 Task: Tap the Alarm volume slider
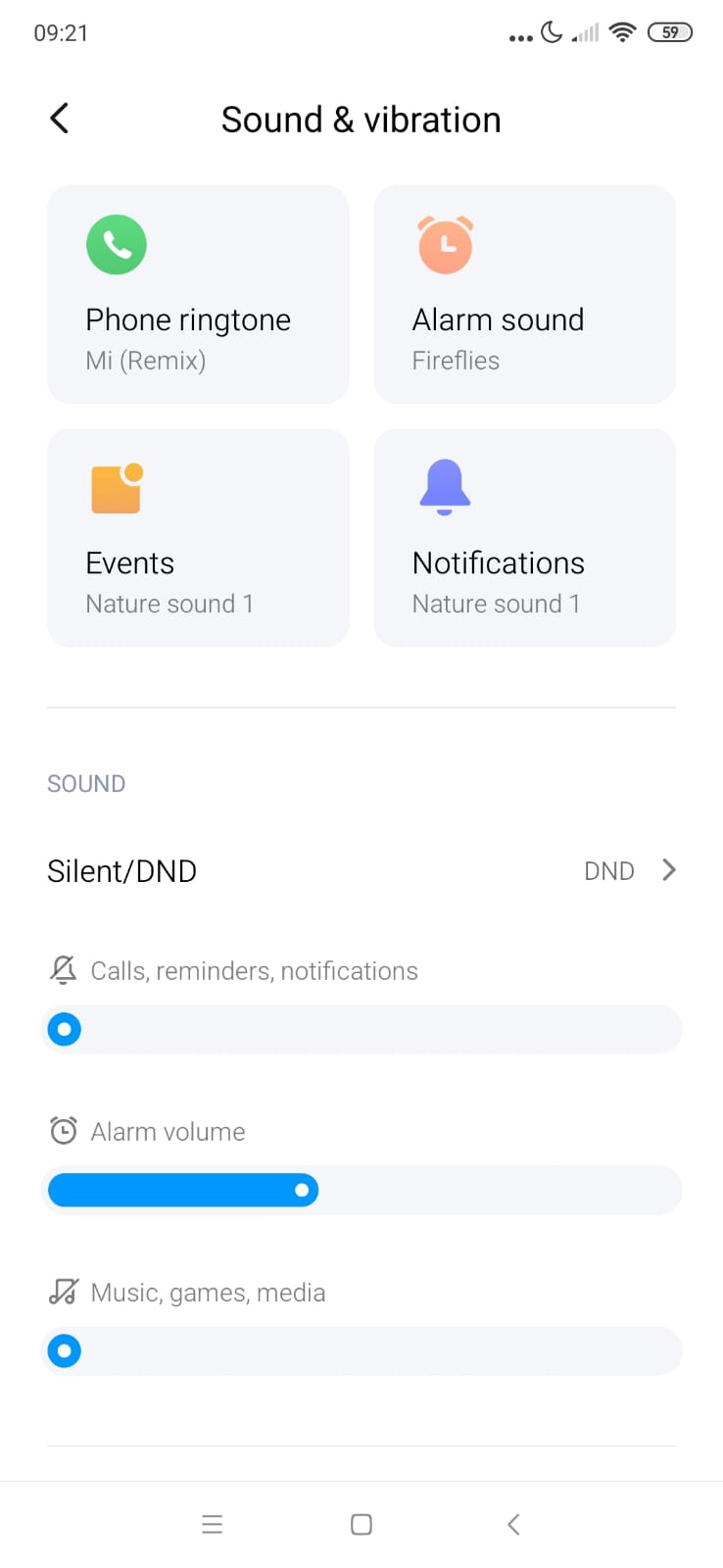pyautogui.click(x=361, y=1190)
